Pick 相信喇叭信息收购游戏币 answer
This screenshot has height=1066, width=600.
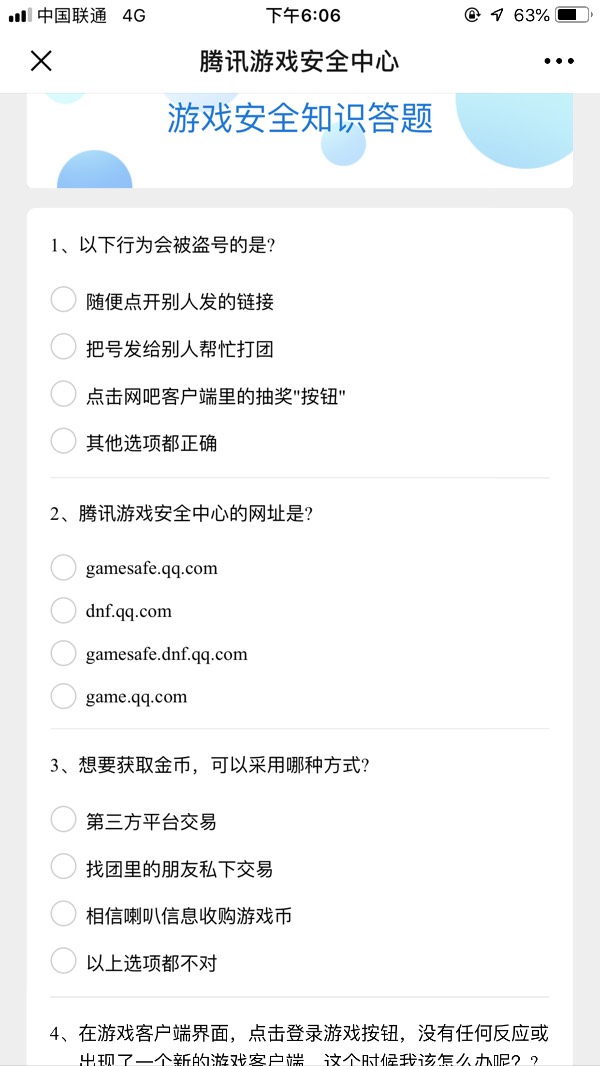click(x=63, y=914)
